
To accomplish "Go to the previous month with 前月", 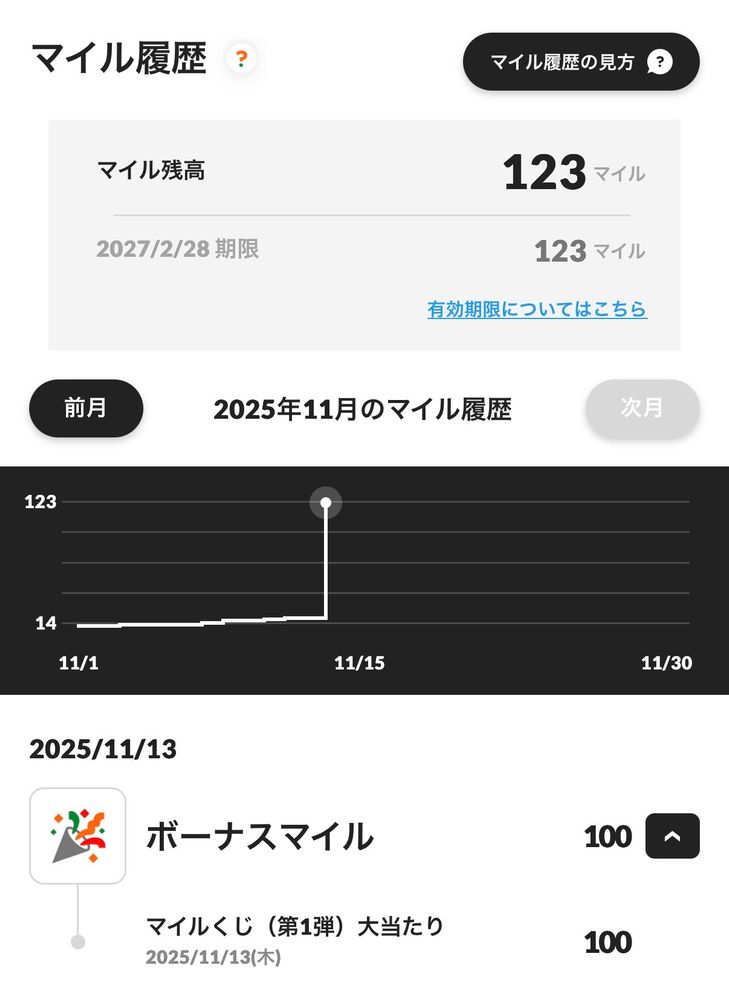I will (86, 408).
